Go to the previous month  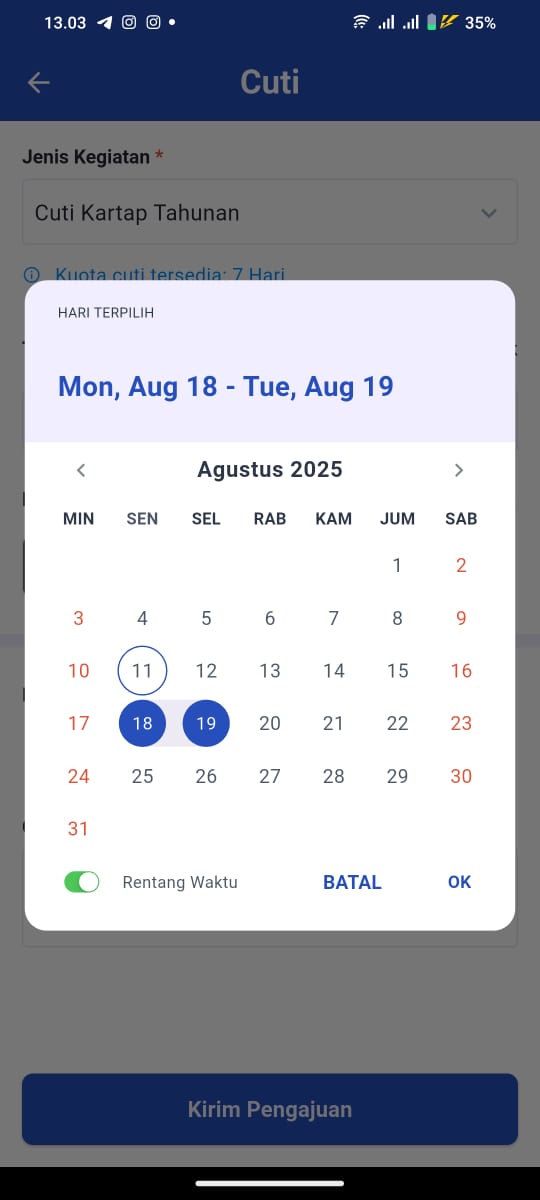click(82, 470)
